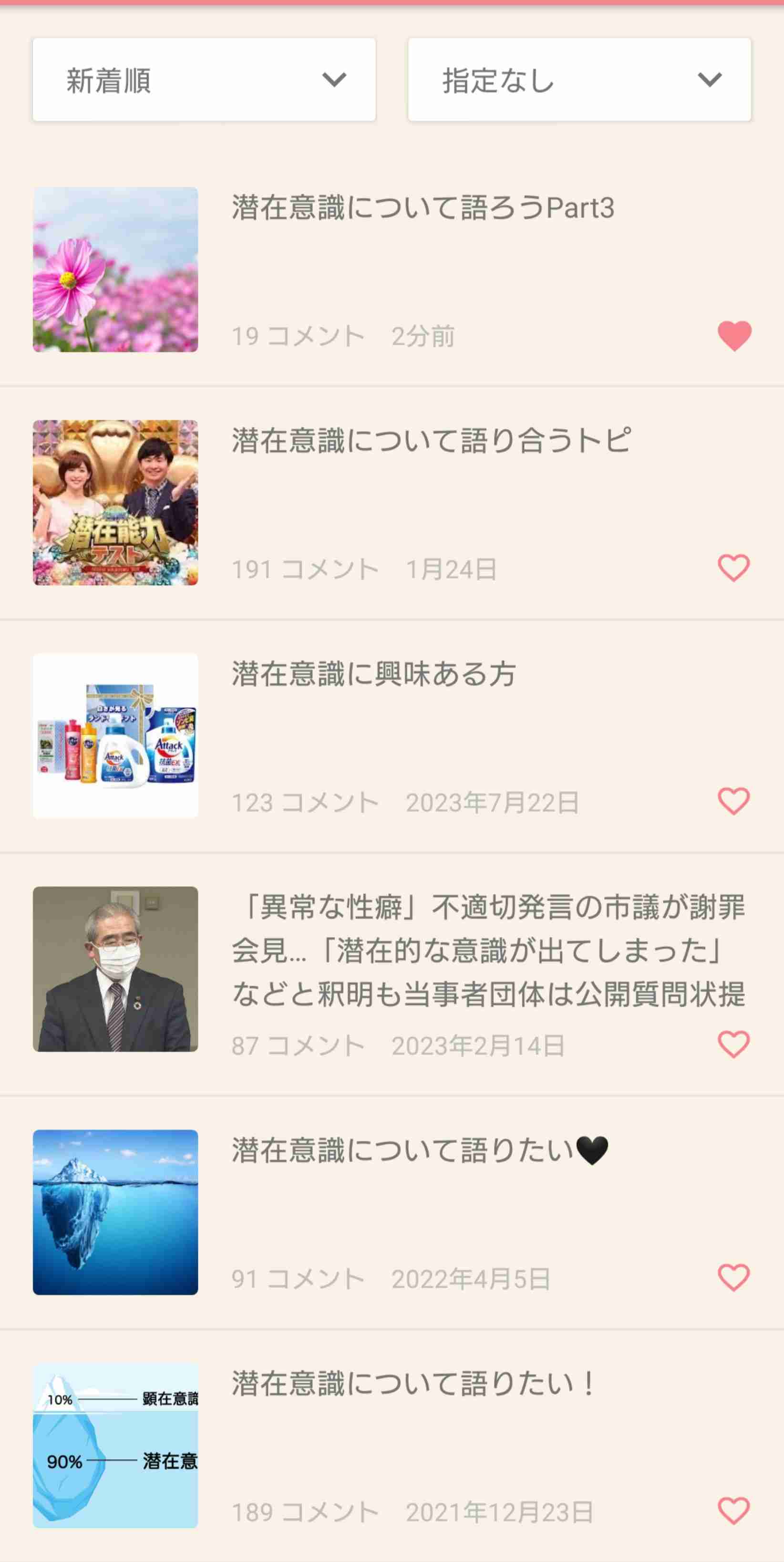Favorite the 87 コメント city councilor topic
This screenshot has width=784, height=1562.
coord(733,1044)
